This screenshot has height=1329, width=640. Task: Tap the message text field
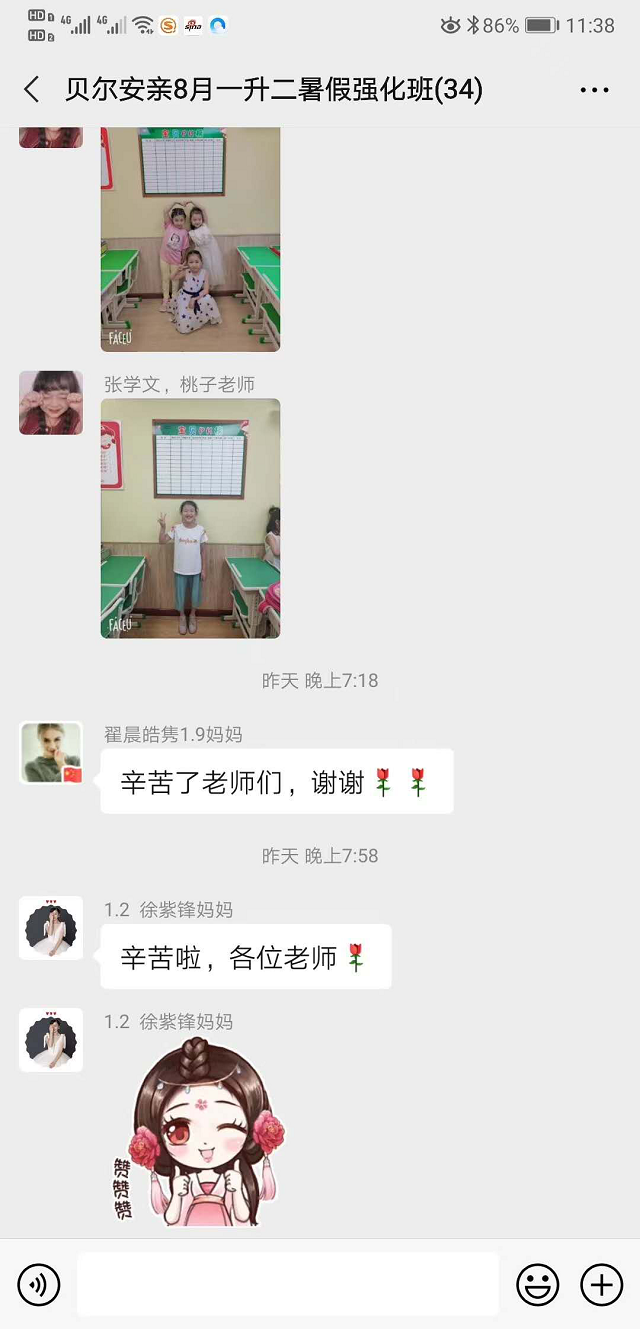point(287,1284)
